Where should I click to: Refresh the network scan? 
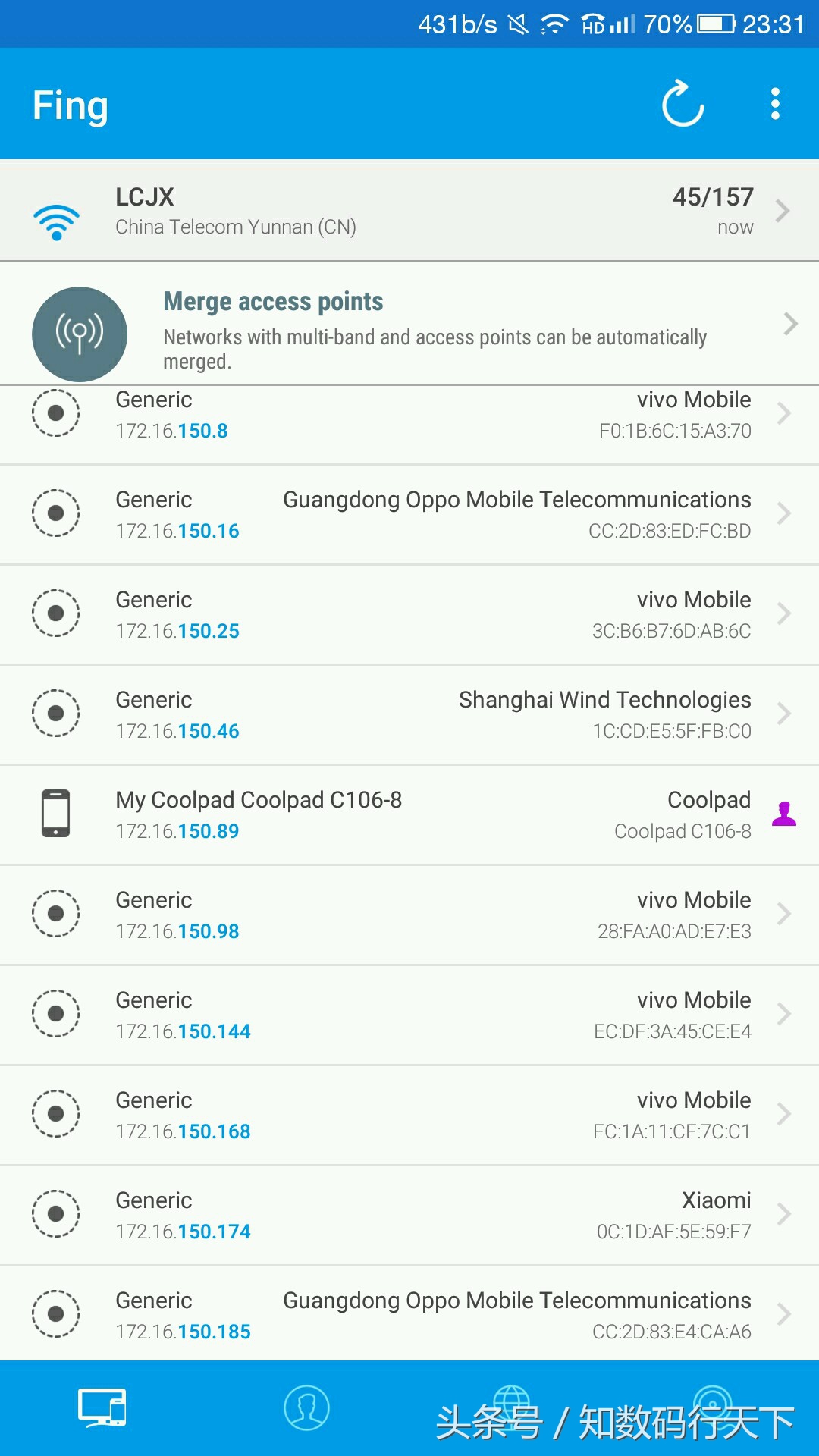(682, 104)
